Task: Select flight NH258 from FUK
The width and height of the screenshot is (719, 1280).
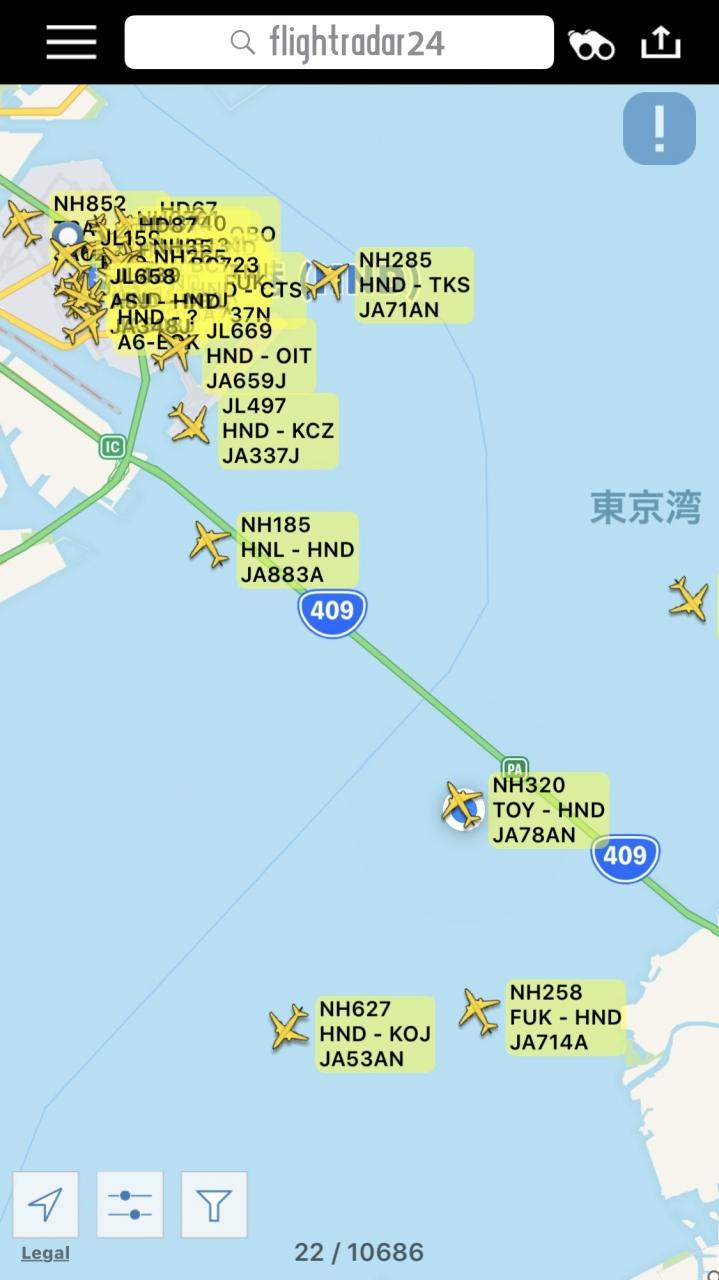Action: point(479,1011)
